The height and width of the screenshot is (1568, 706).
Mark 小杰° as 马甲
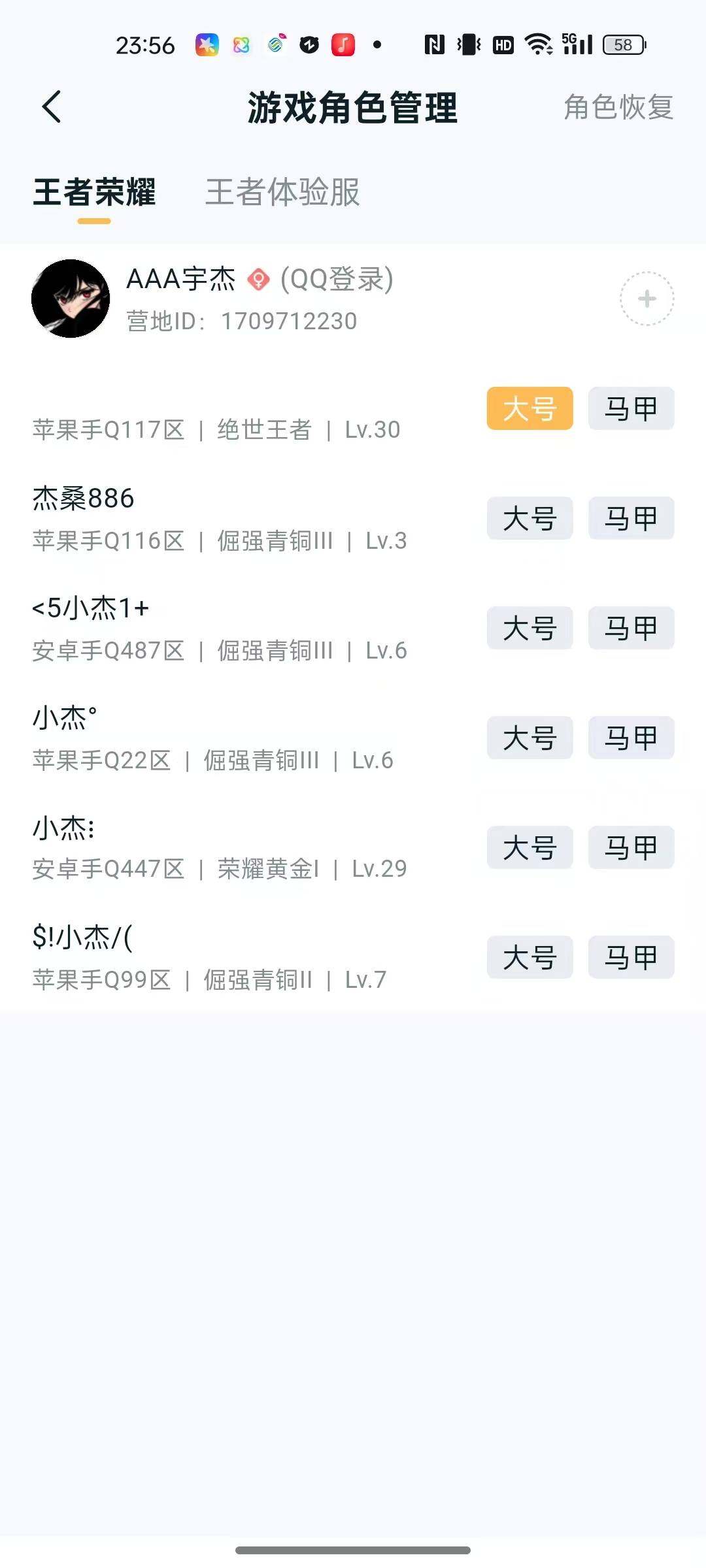pyautogui.click(x=630, y=738)
